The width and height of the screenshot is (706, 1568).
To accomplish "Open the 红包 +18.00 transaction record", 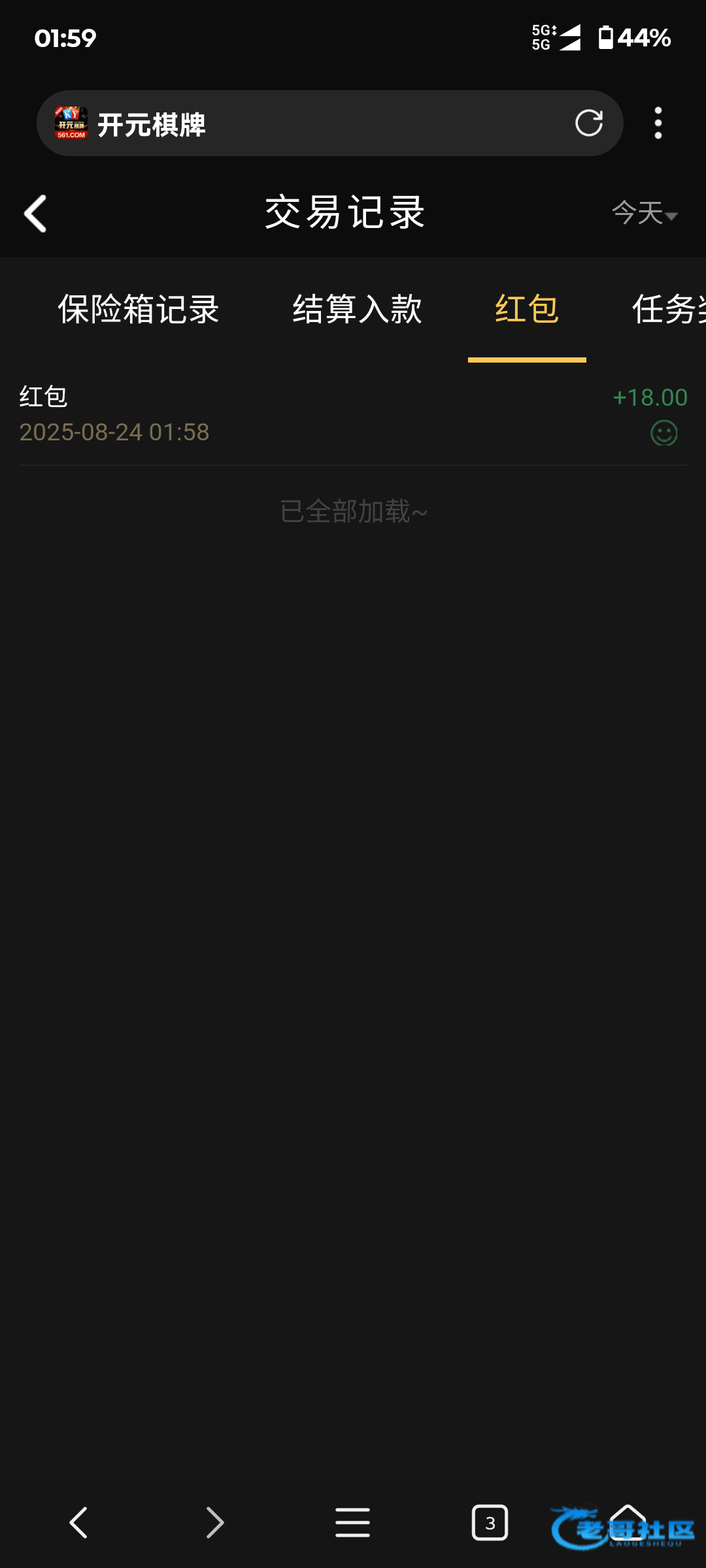I will pos(353,414).
